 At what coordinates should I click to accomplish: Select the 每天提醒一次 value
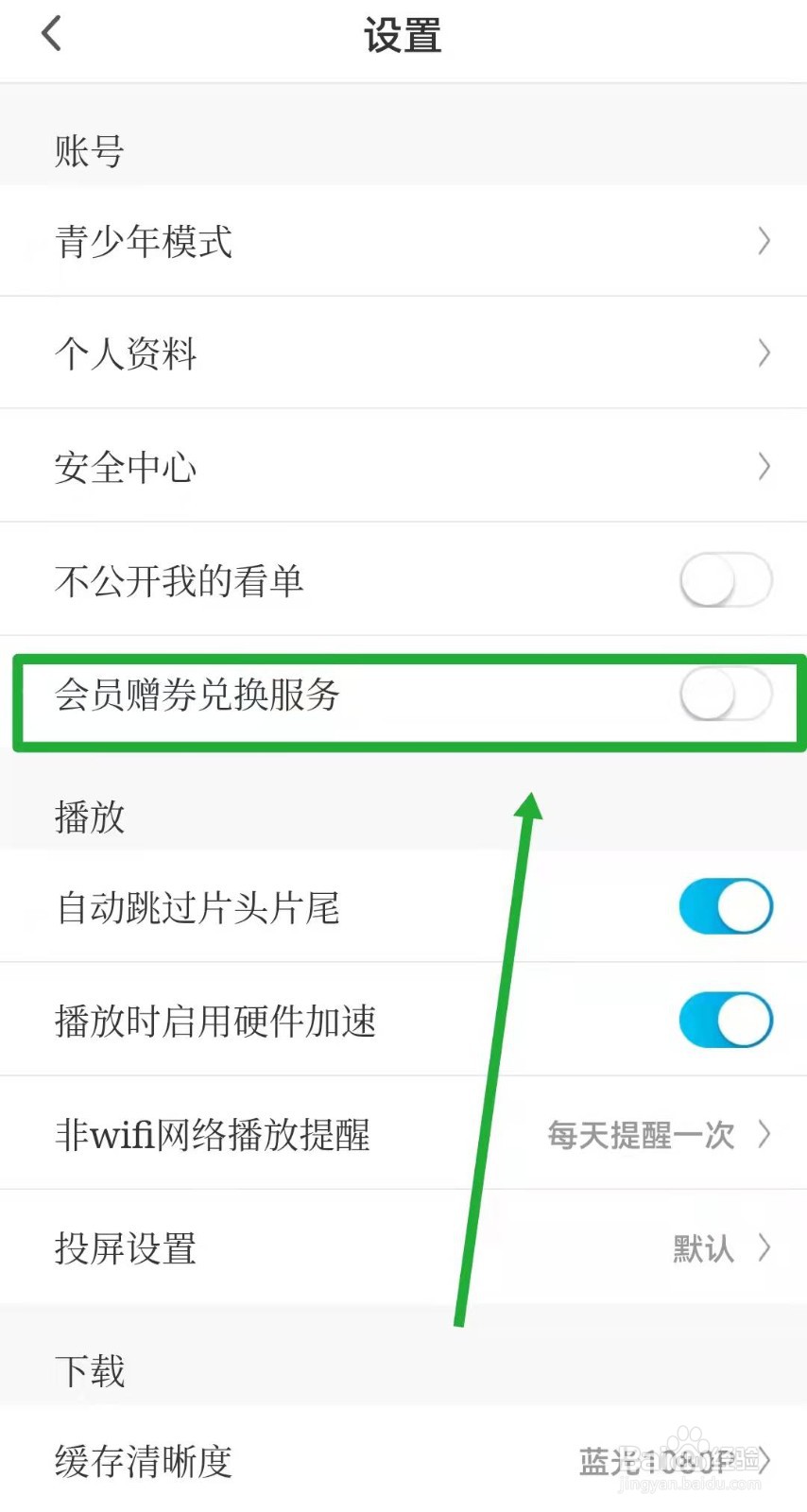pyautogui.click(x=639, y=1134)
